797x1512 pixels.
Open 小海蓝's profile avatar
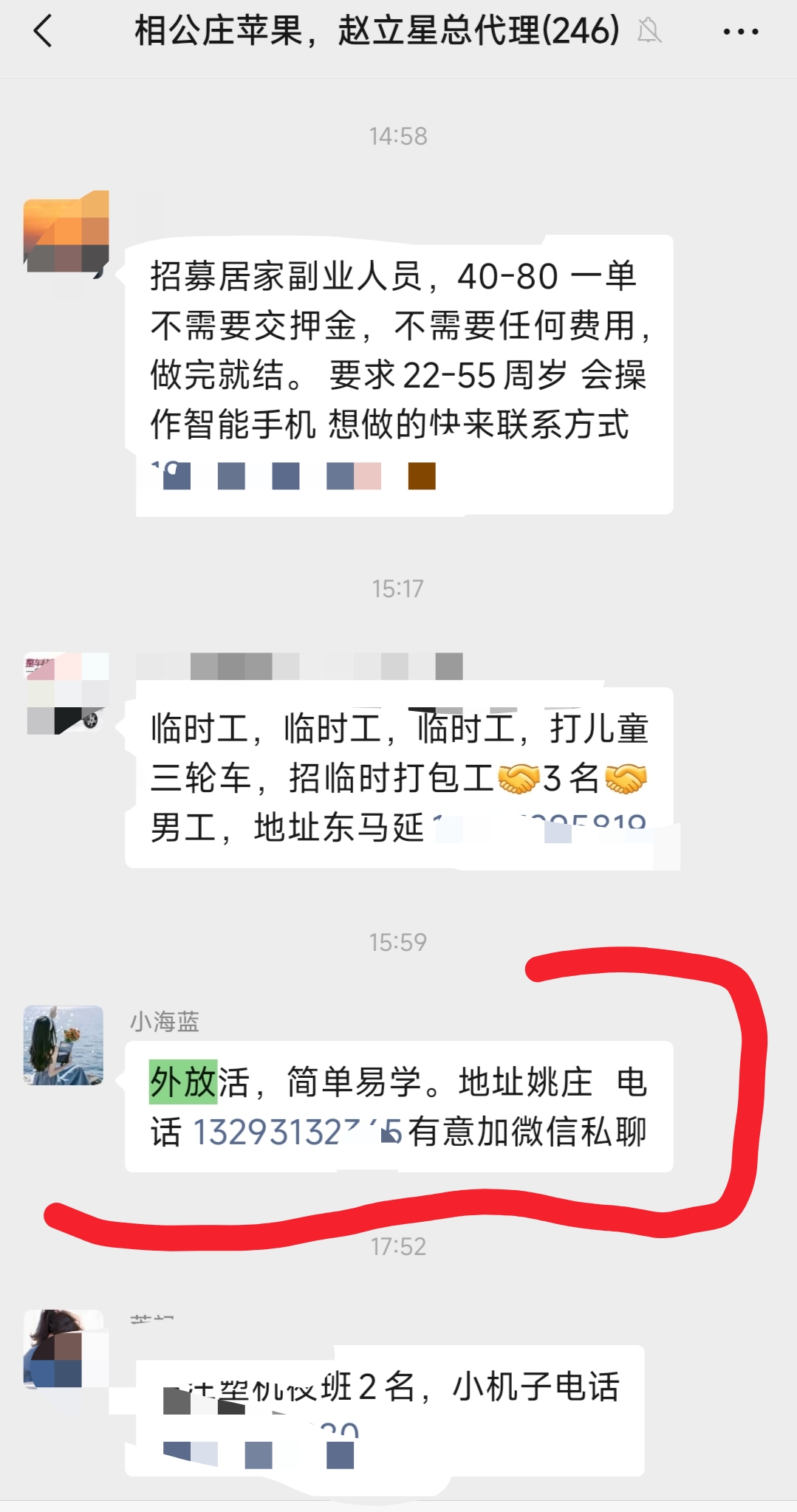coord(64,1045)
